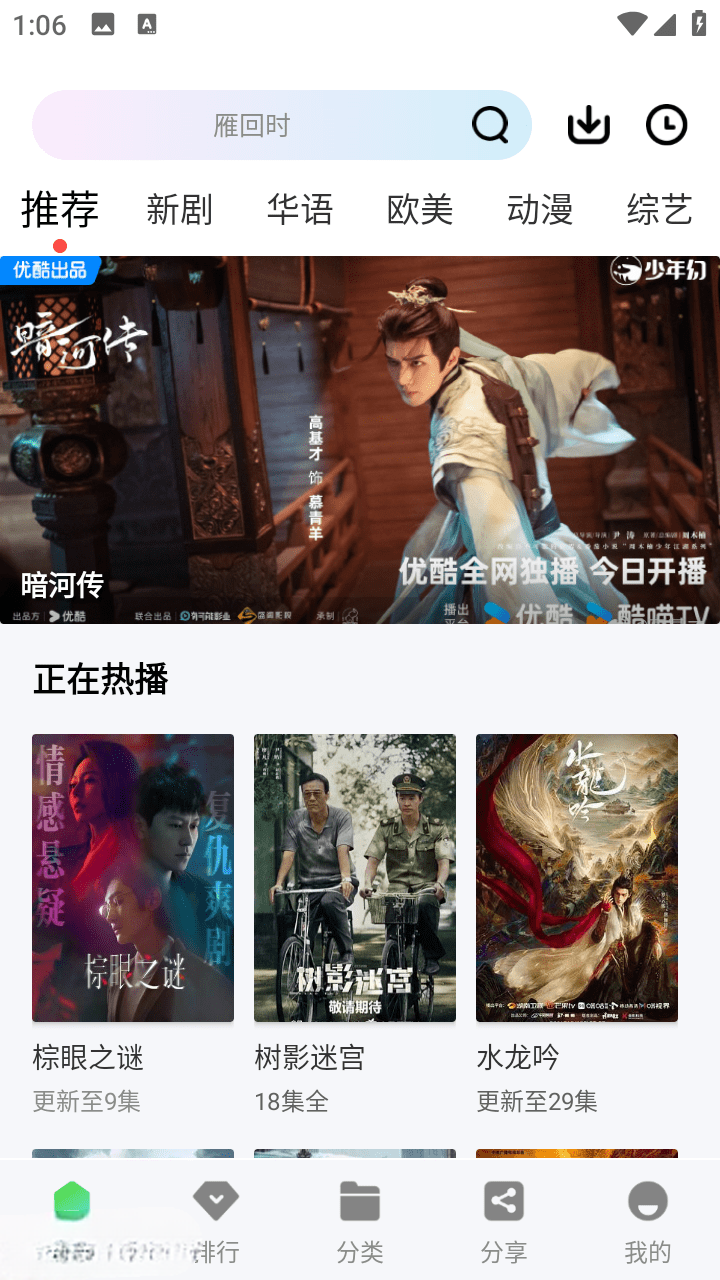Open the 棕眼之谜 show card
The width and height of the screenshot is (720, 1280).
coord(133,878)
